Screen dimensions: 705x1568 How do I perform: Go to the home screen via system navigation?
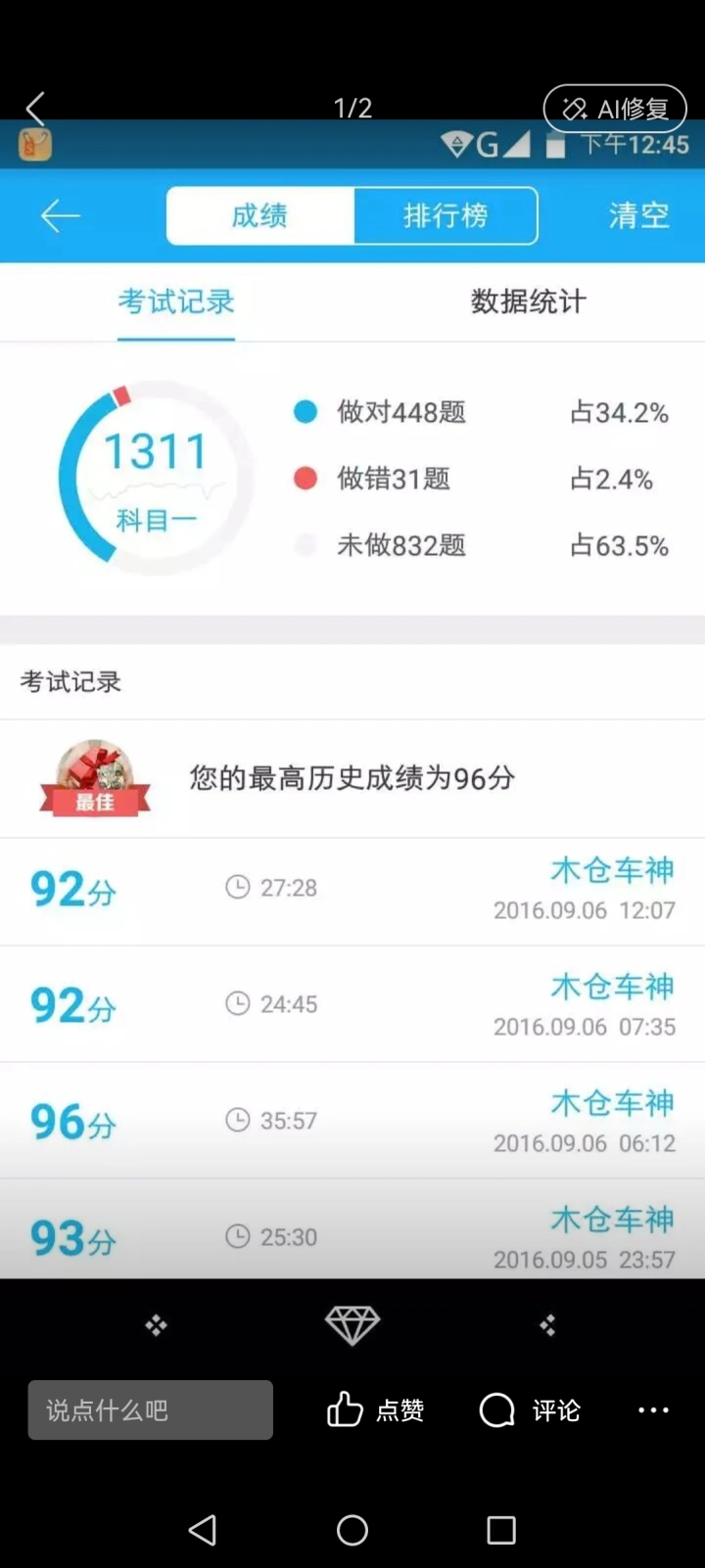click(x=352, y=1530)
